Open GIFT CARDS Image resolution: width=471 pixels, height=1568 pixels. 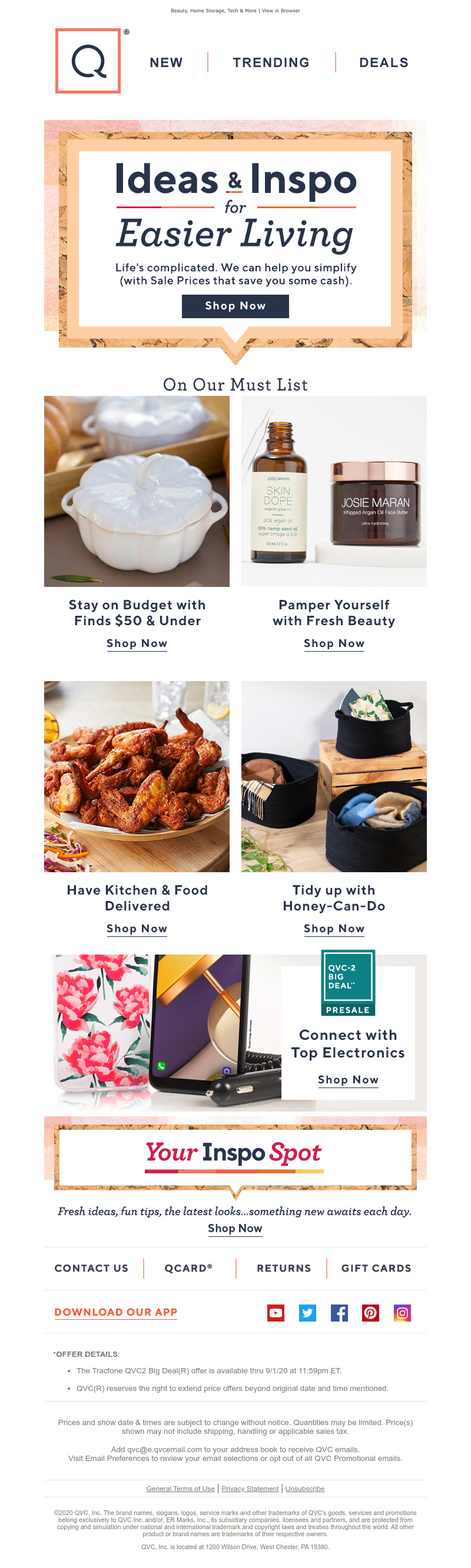click(376, 1269)
